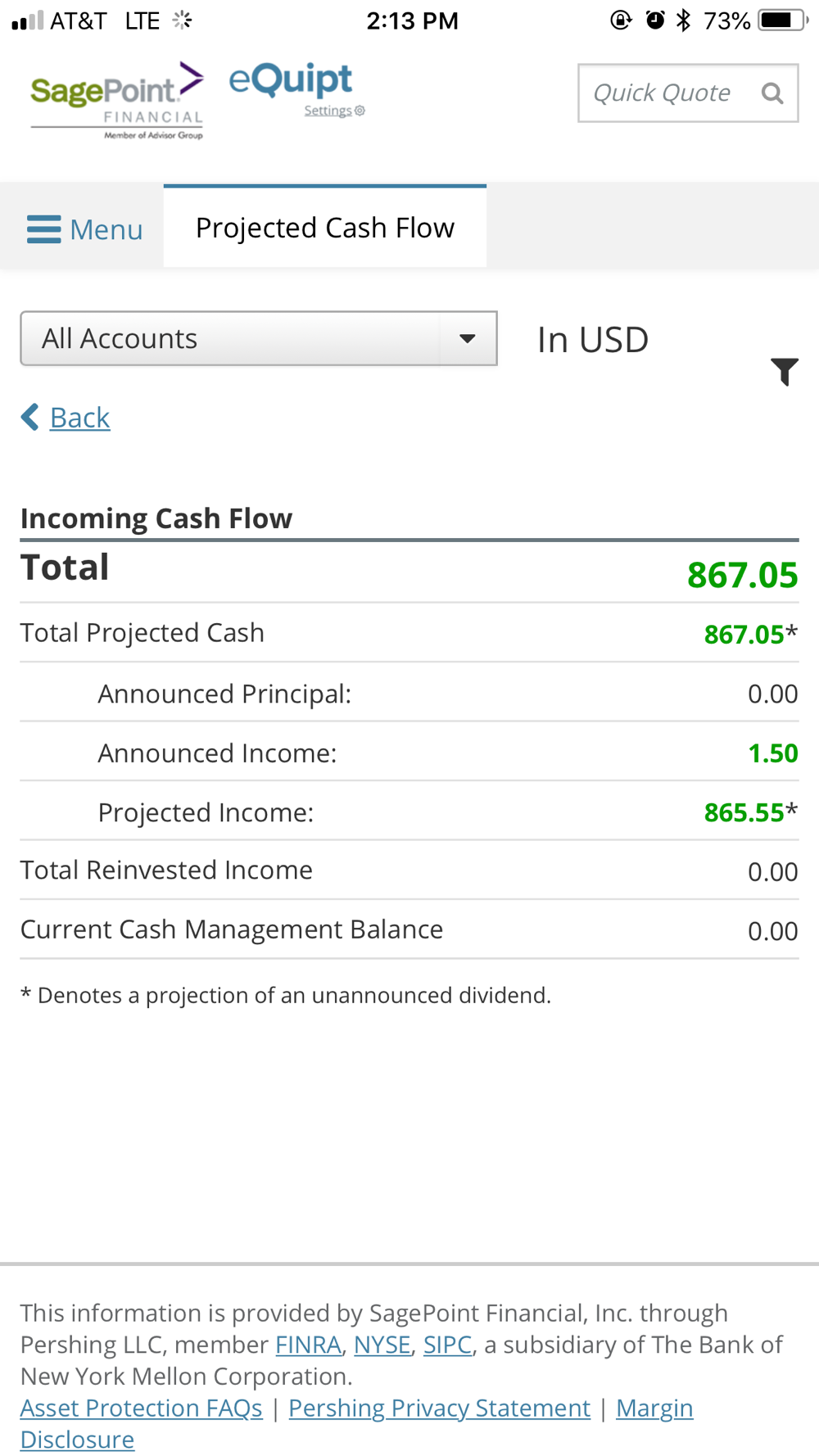This screenshot has width=819, height=1456.
Task: Open the SIPC link
Action: click(x=447, y=1345)
